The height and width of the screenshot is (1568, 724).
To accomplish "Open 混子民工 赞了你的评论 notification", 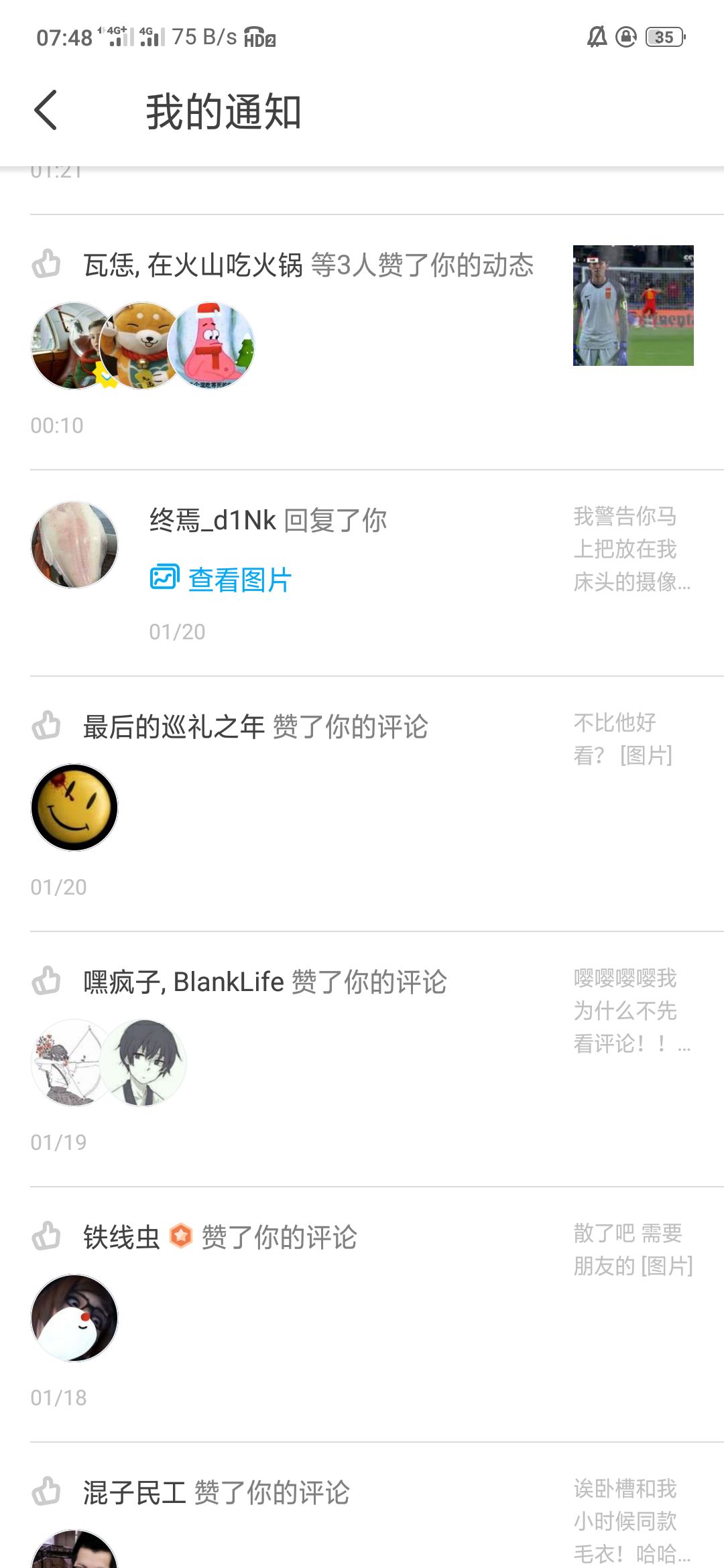I will pyautogui.click(x=216, y=1493).
